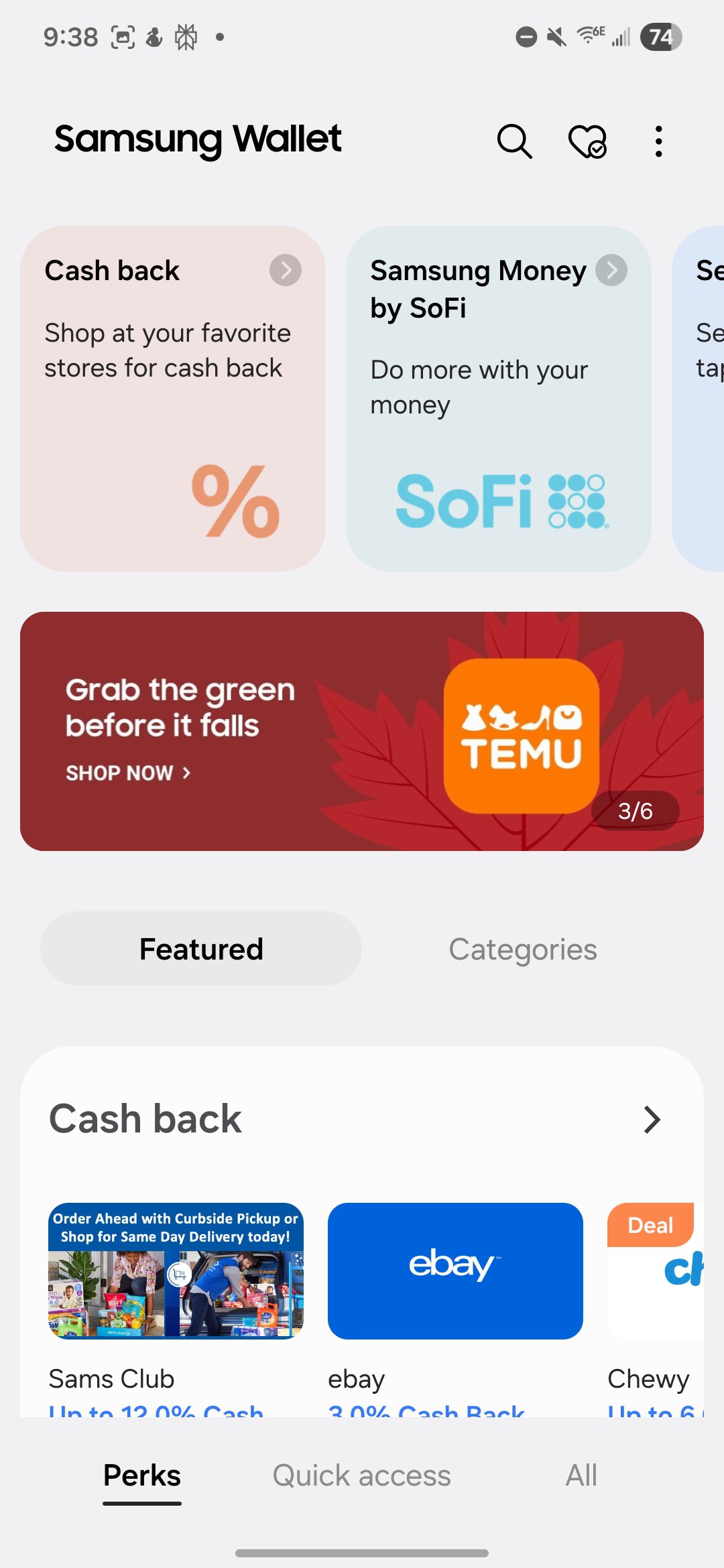Switch to the Categories tab

[x=522, y=949]
